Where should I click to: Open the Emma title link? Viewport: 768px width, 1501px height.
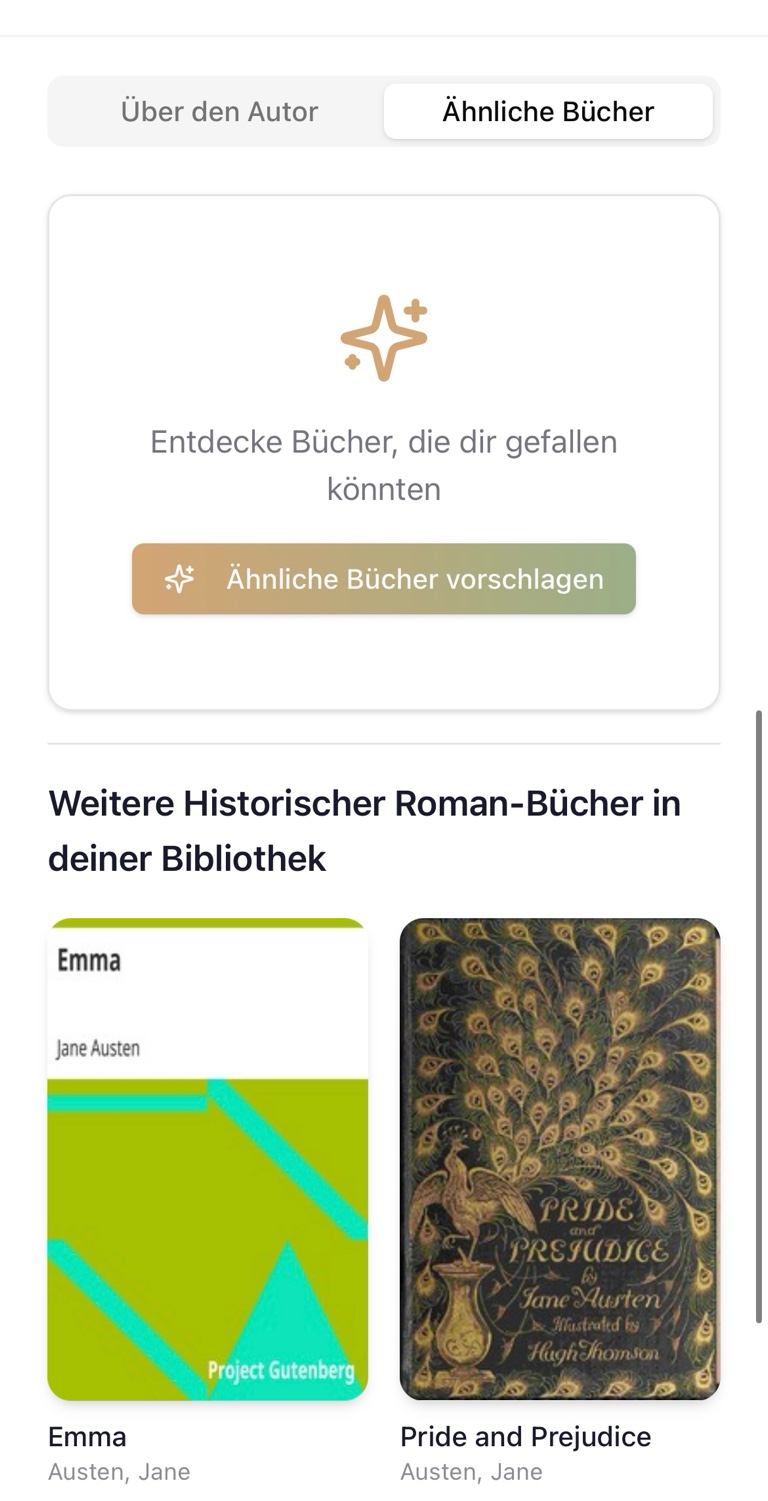(87, 1436)
